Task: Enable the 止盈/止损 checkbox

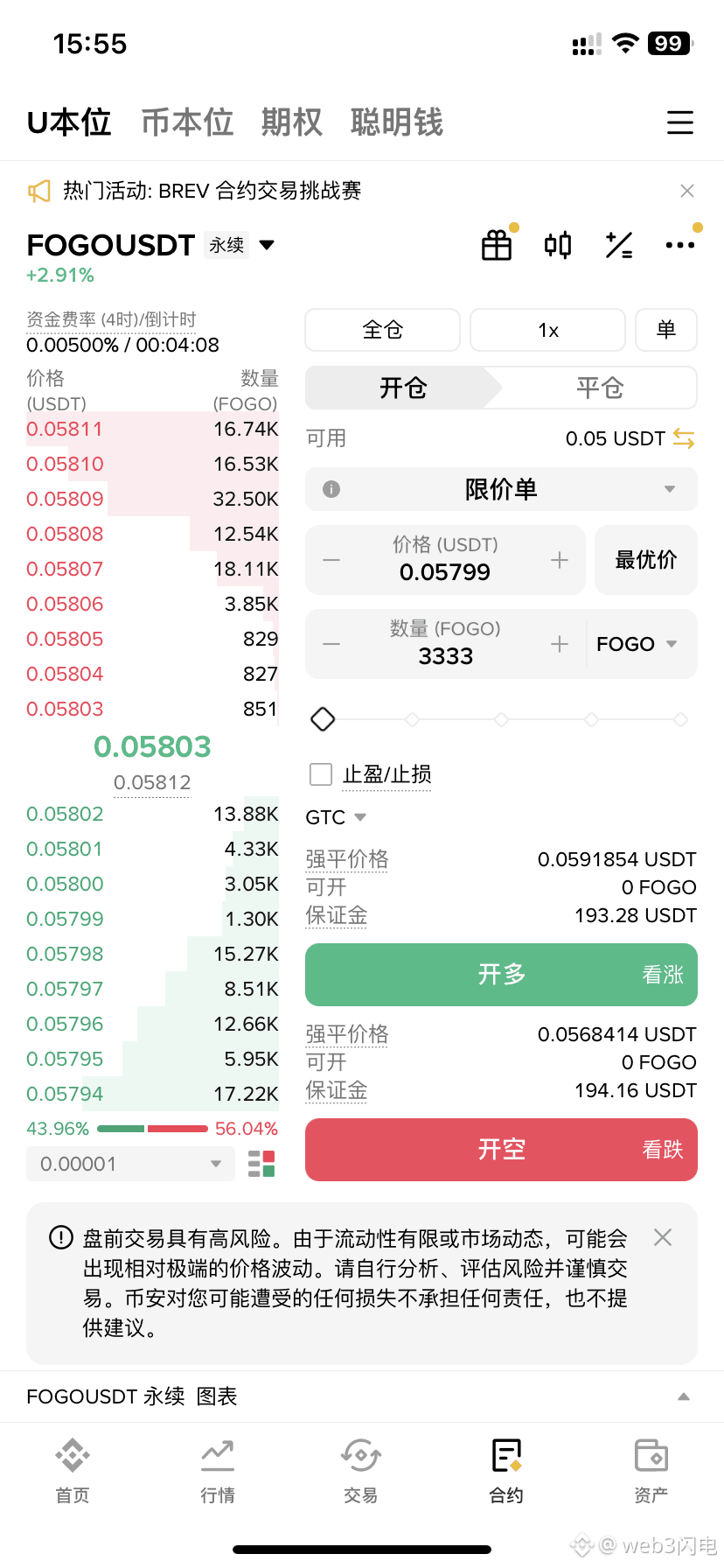Action: pos(320,773)
